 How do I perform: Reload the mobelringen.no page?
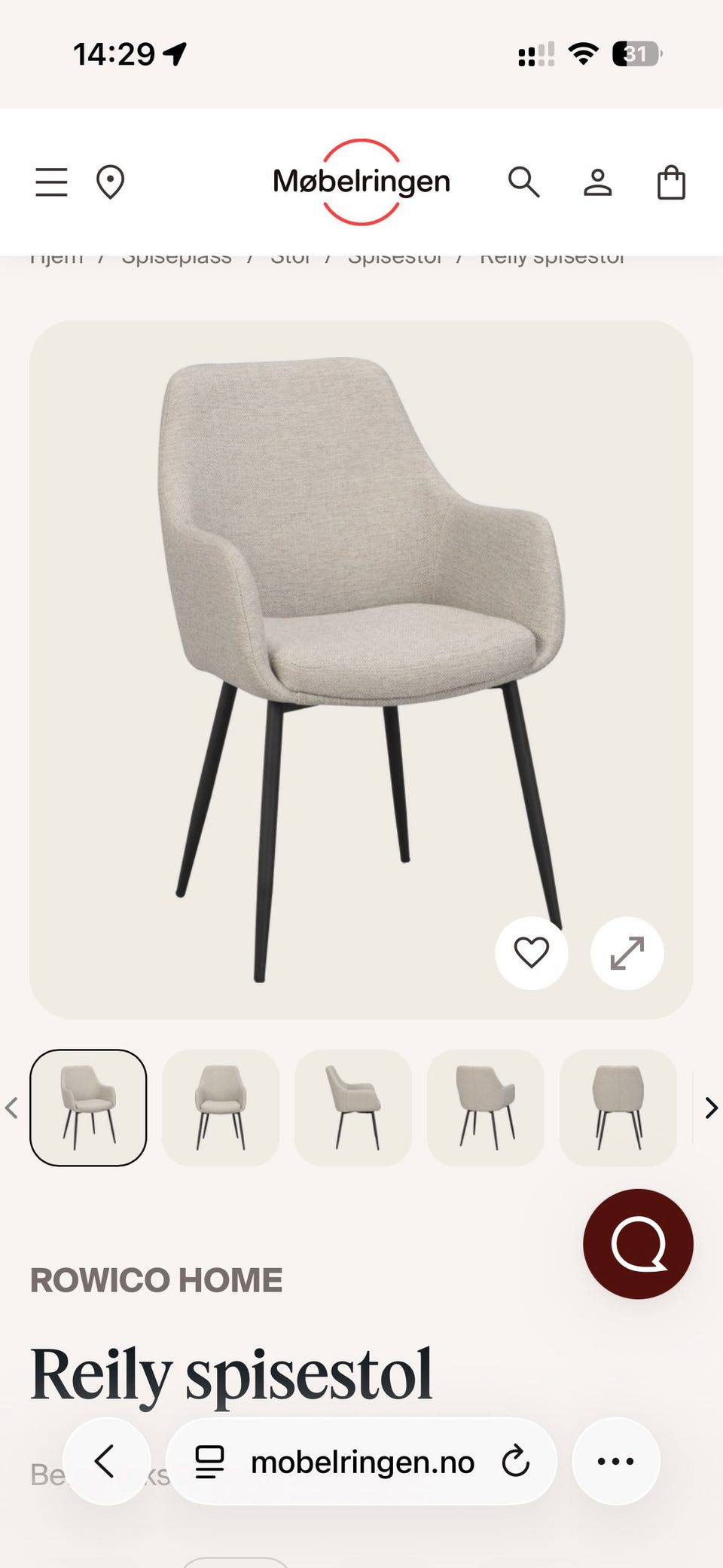pos(516,1461)
